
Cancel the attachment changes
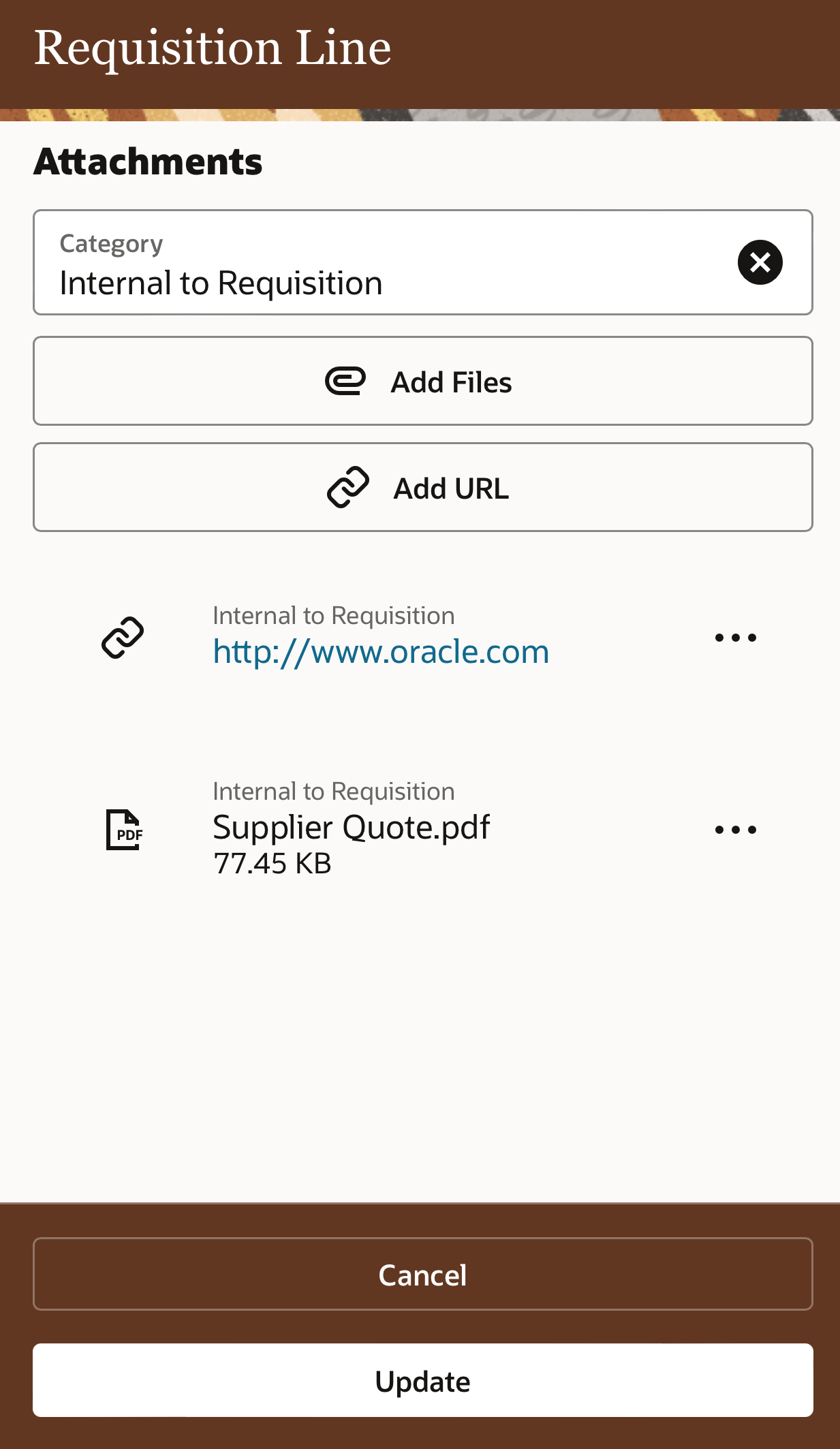click(422, 1274)
